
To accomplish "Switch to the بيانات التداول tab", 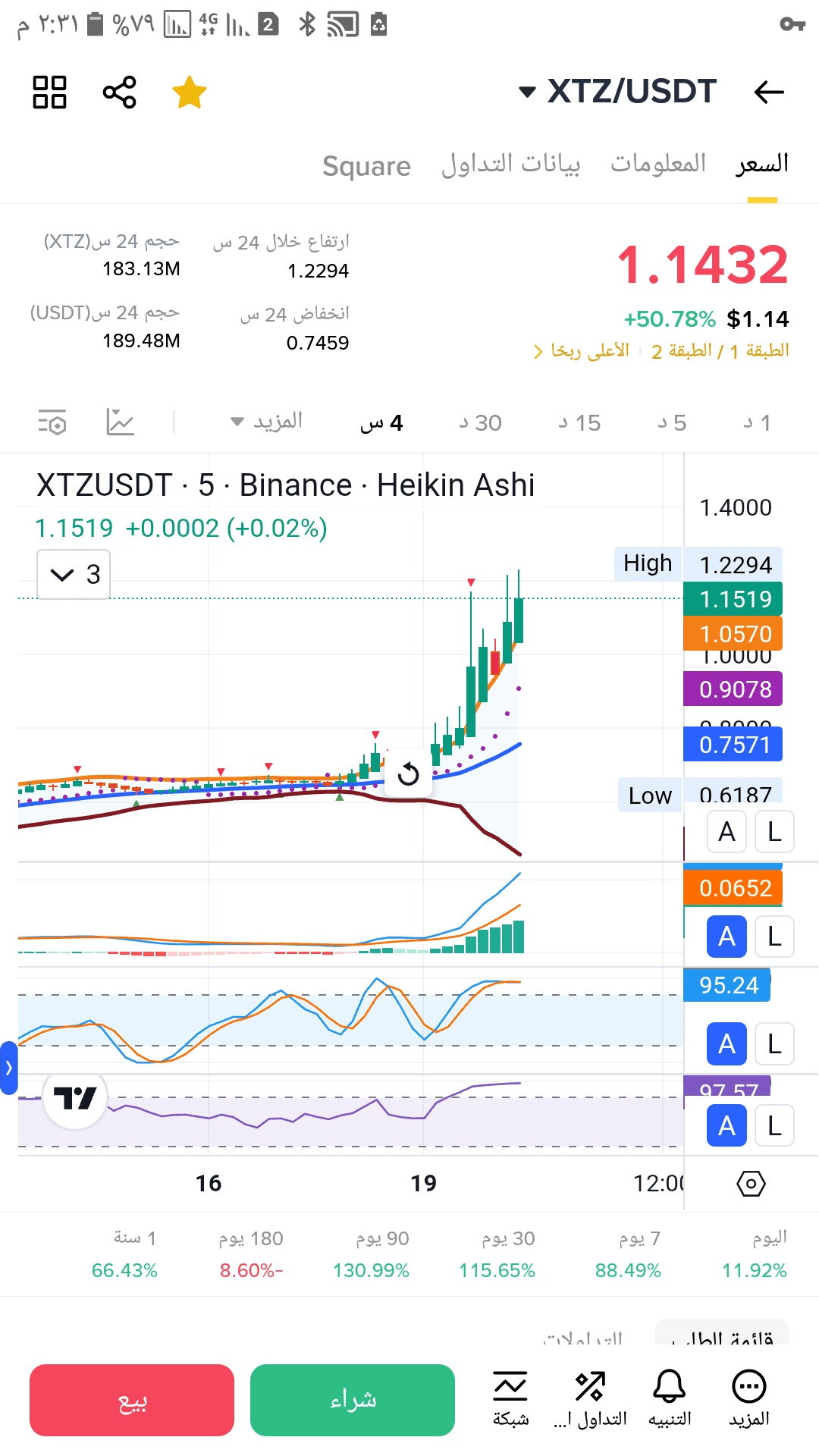I will click(510, 164).
